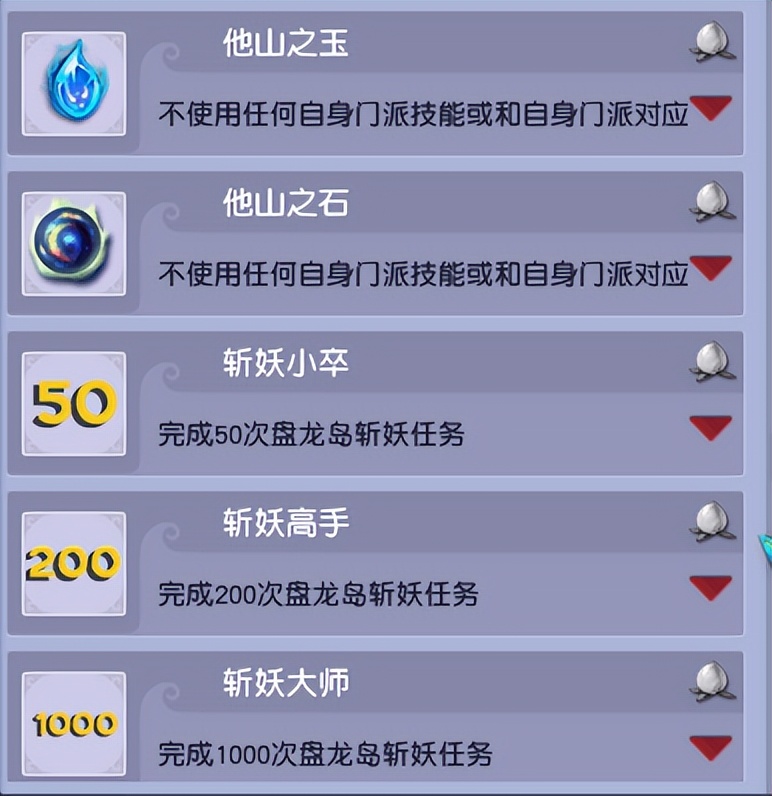Expand the 他山之石 achievement details
The image size is (772, 796).
tap(712, 270)
